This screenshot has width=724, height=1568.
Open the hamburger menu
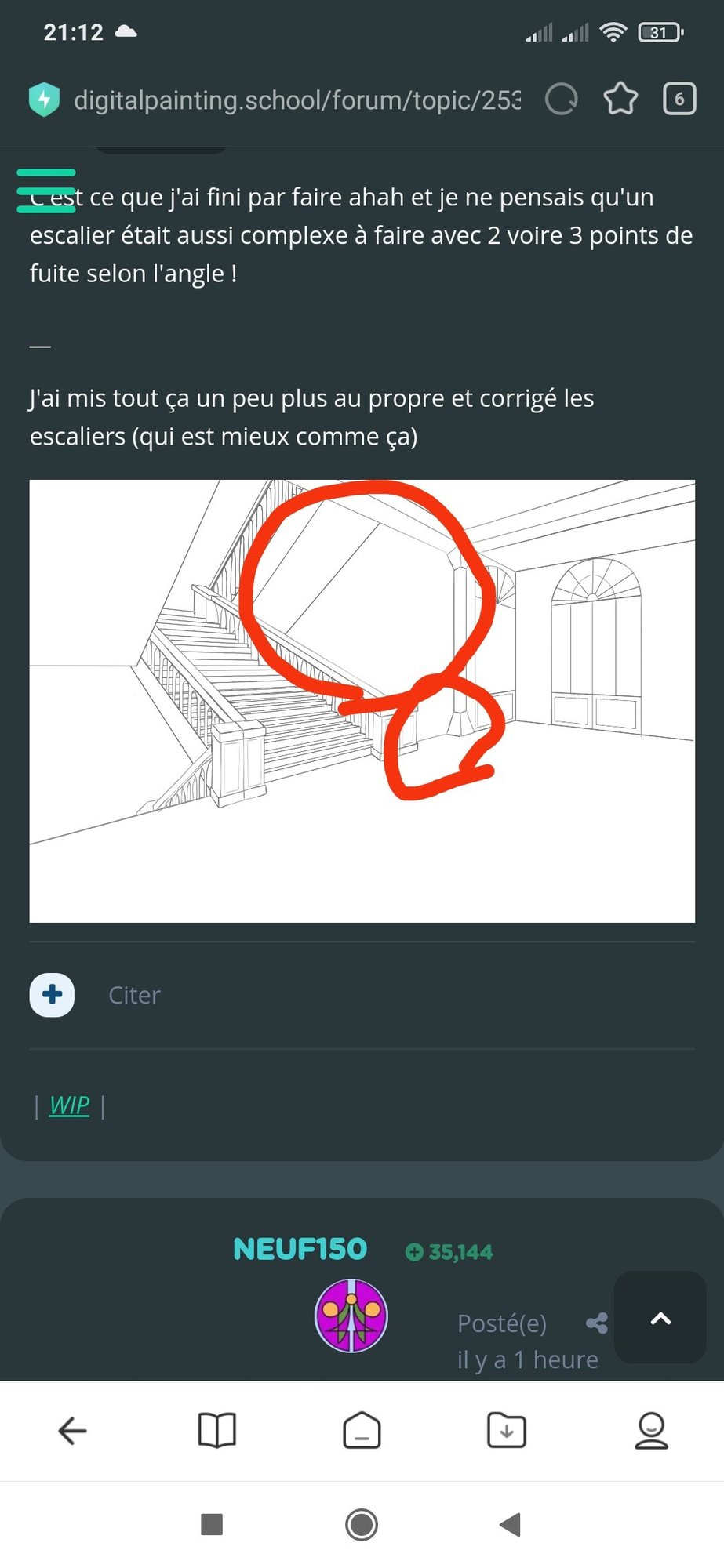46,191
